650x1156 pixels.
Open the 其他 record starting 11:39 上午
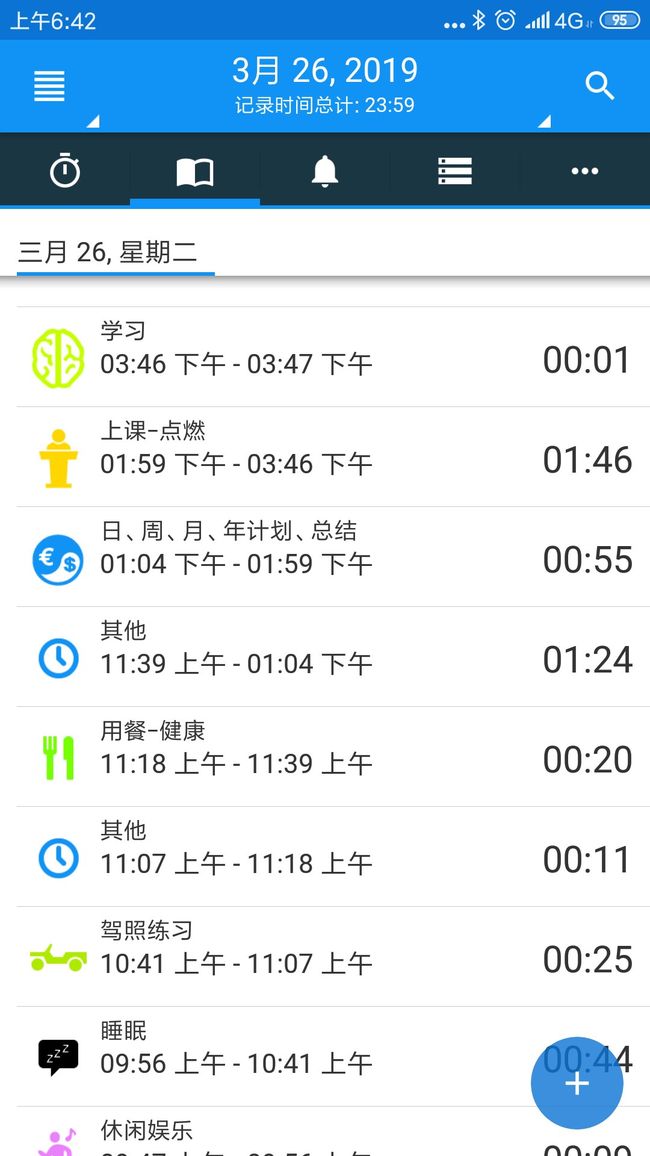click(x=325, y=658)
